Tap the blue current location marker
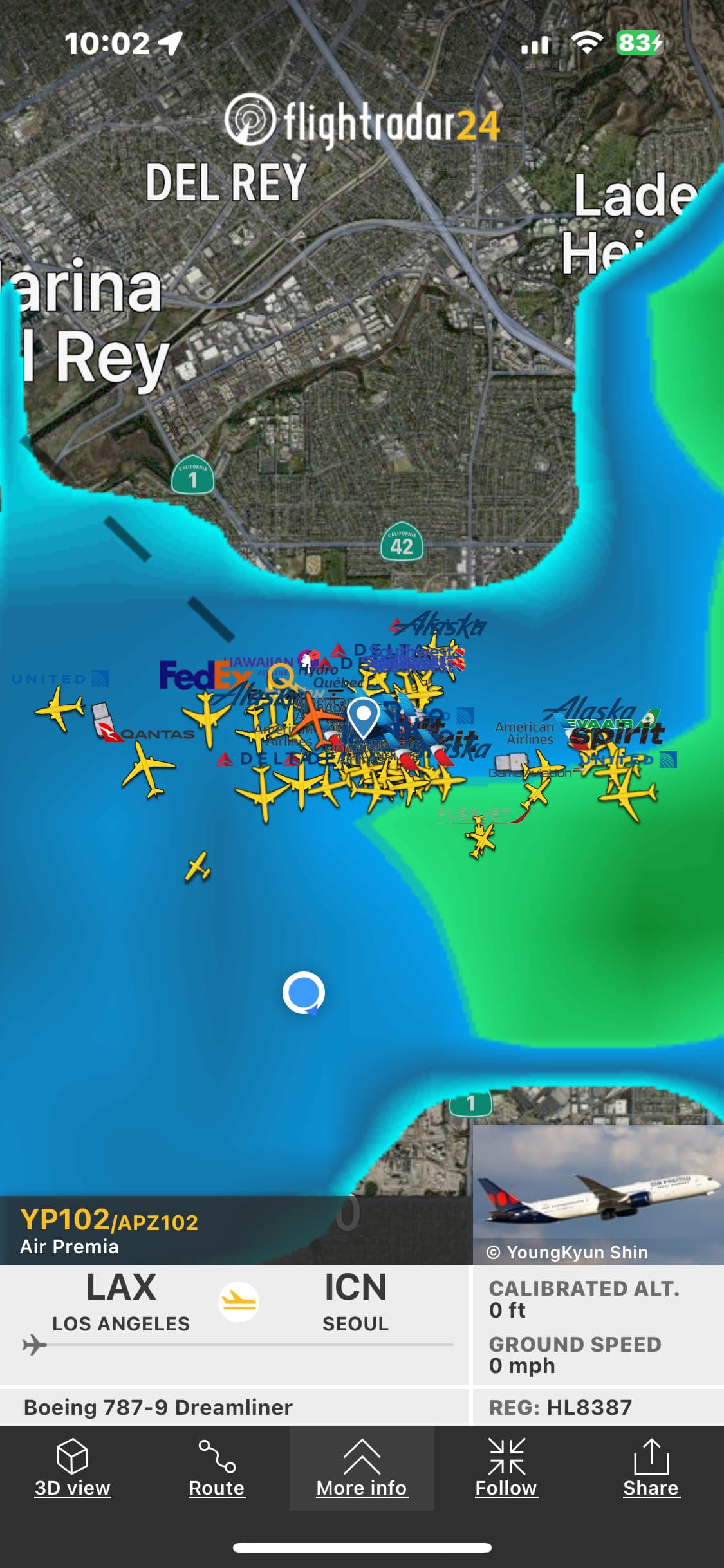Image resolution: width=724 pixels, height=1568 pixels. [303, 993]
